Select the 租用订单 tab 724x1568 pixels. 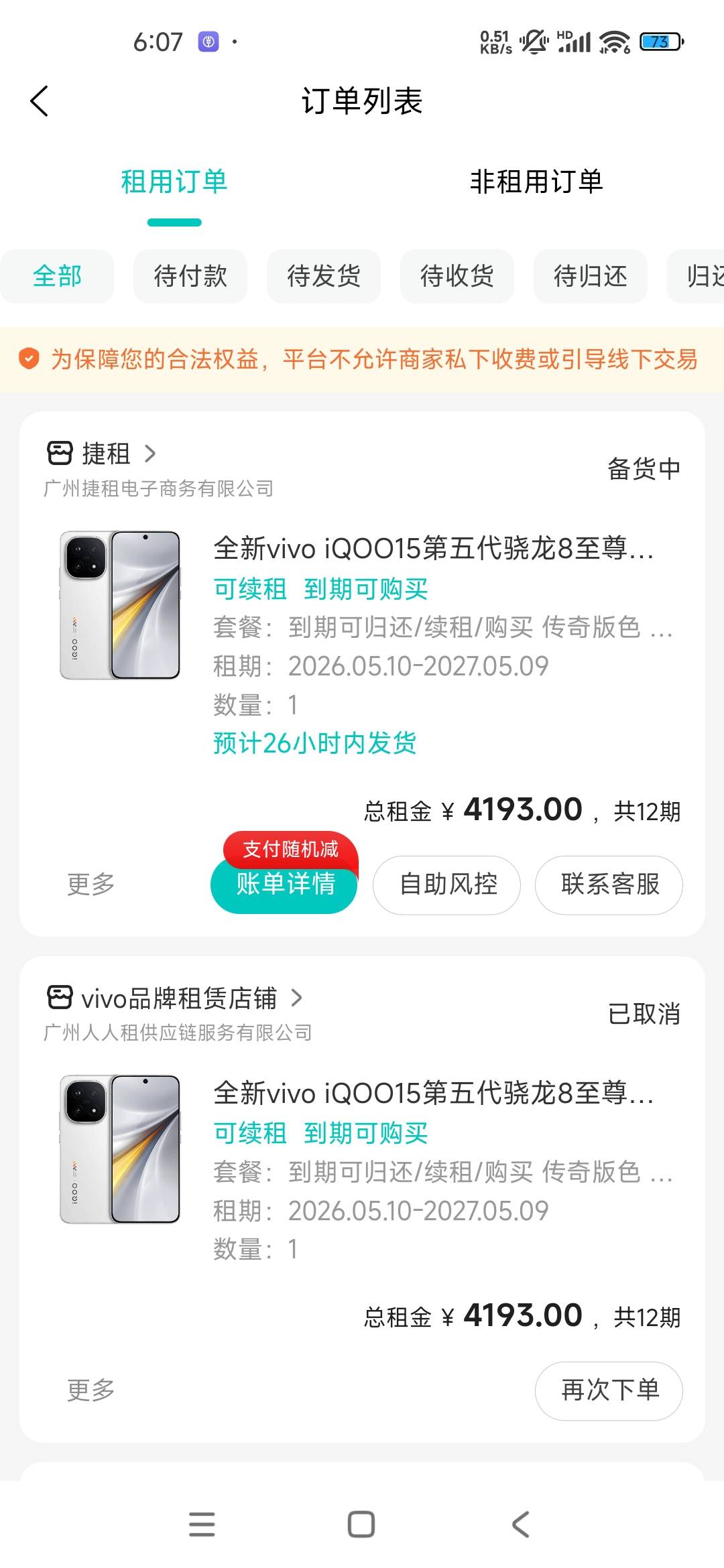point(174,182)
